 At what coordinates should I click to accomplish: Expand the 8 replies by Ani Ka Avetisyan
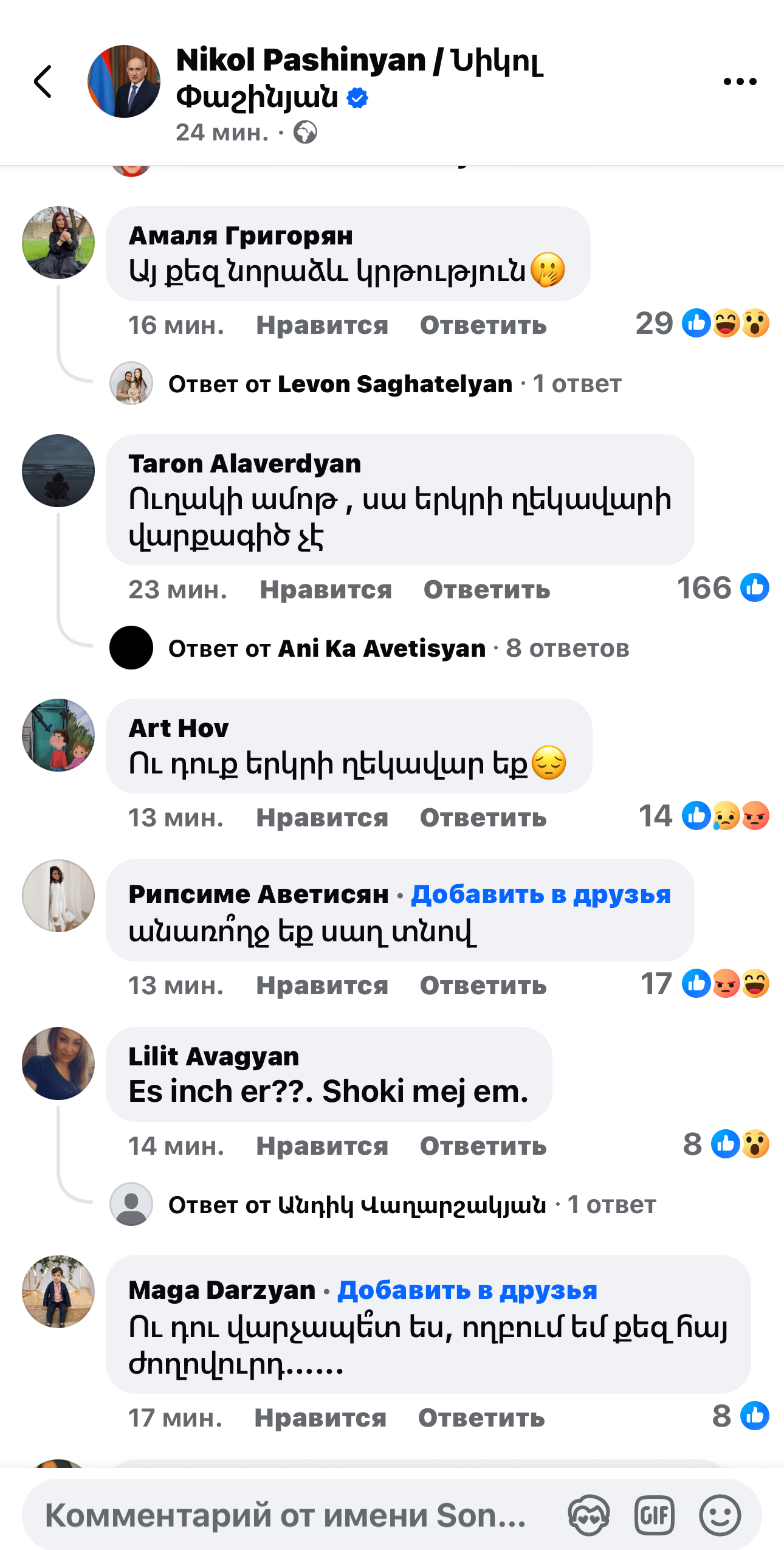398,648
